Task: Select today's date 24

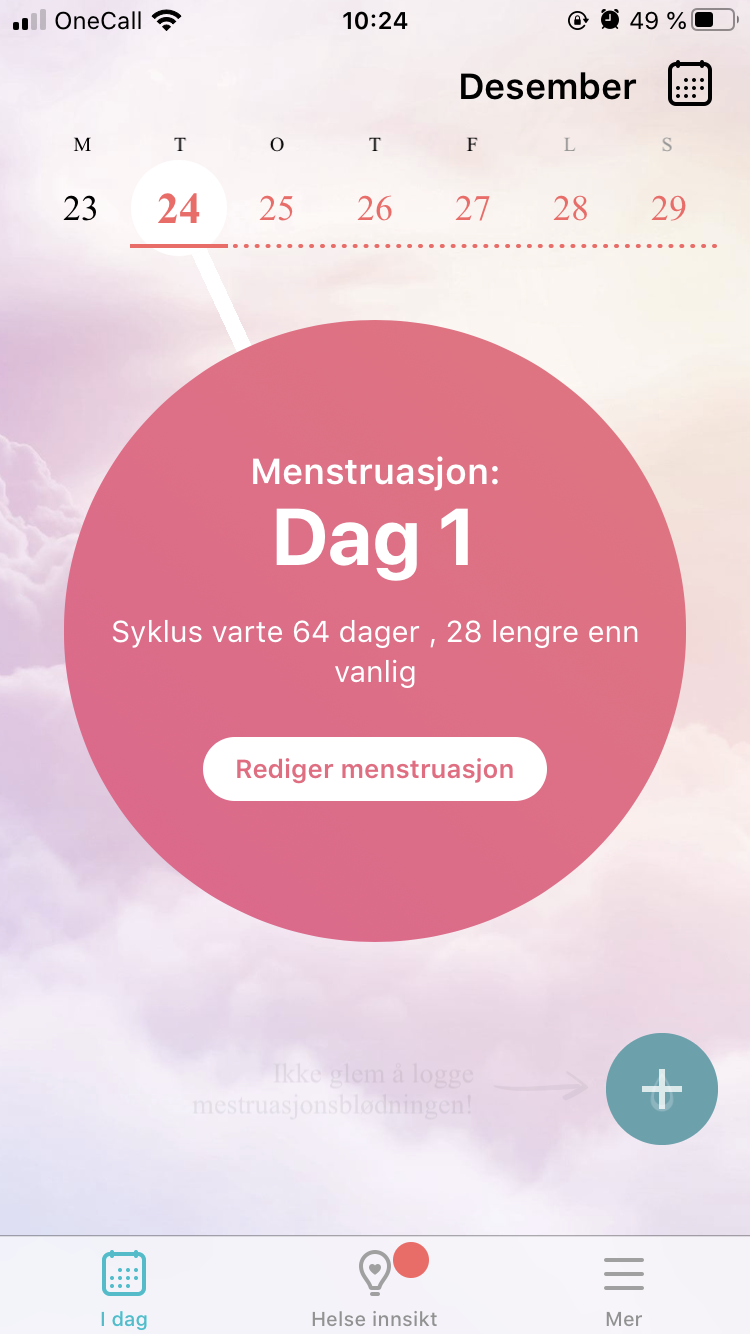Action: tap(179, 209)
